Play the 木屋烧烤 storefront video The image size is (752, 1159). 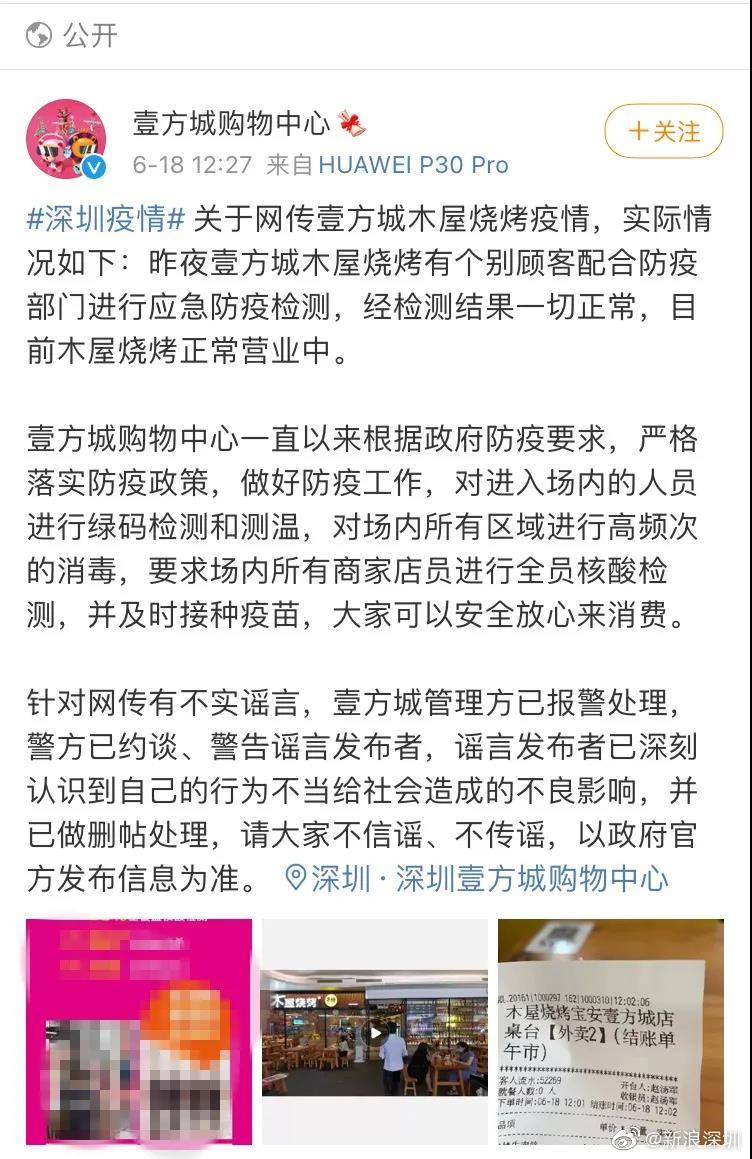pyautogui.click(x=375, y=1031)
